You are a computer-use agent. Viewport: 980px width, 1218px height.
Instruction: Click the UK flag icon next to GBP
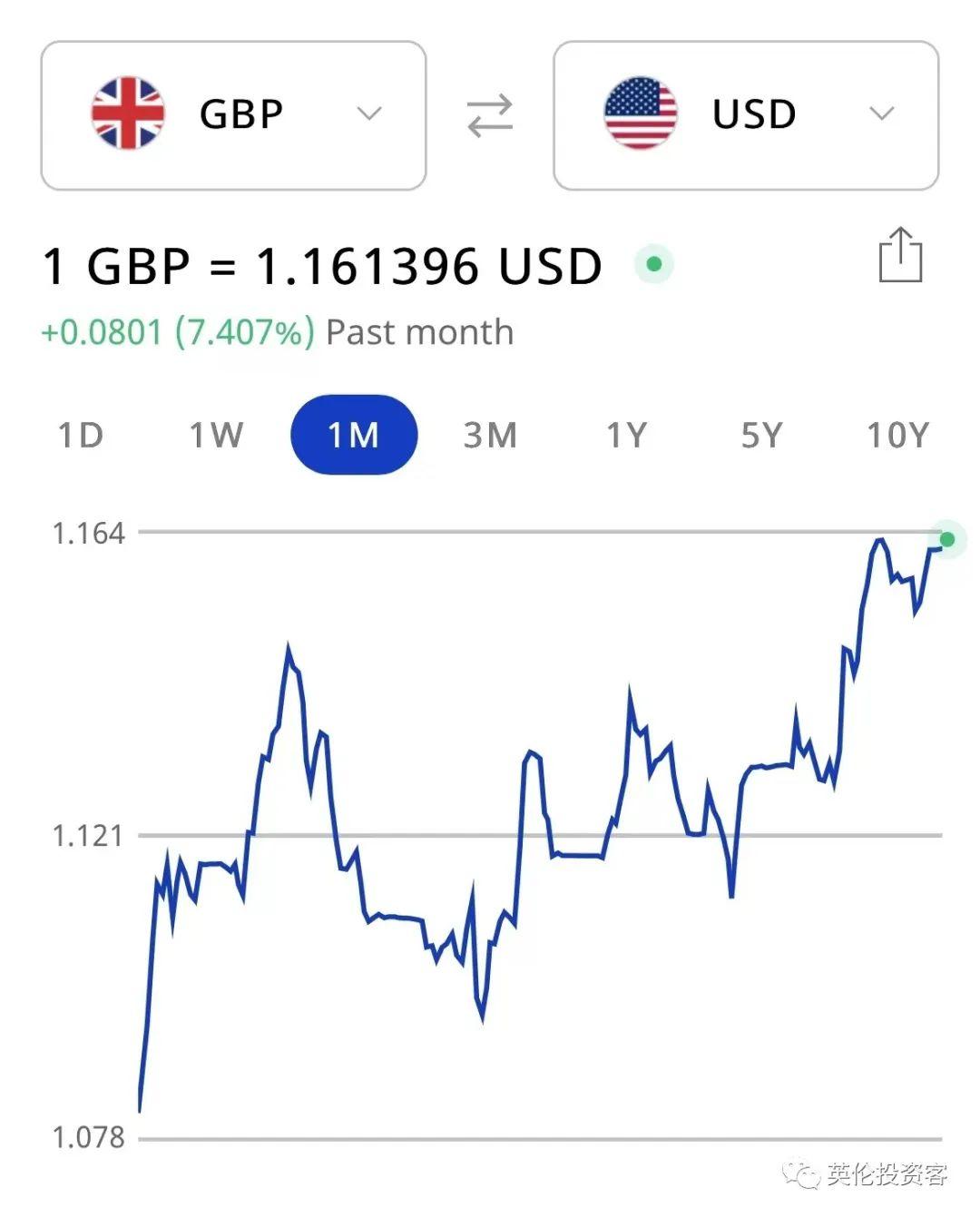pyautogui.click(x=128, y=113)
